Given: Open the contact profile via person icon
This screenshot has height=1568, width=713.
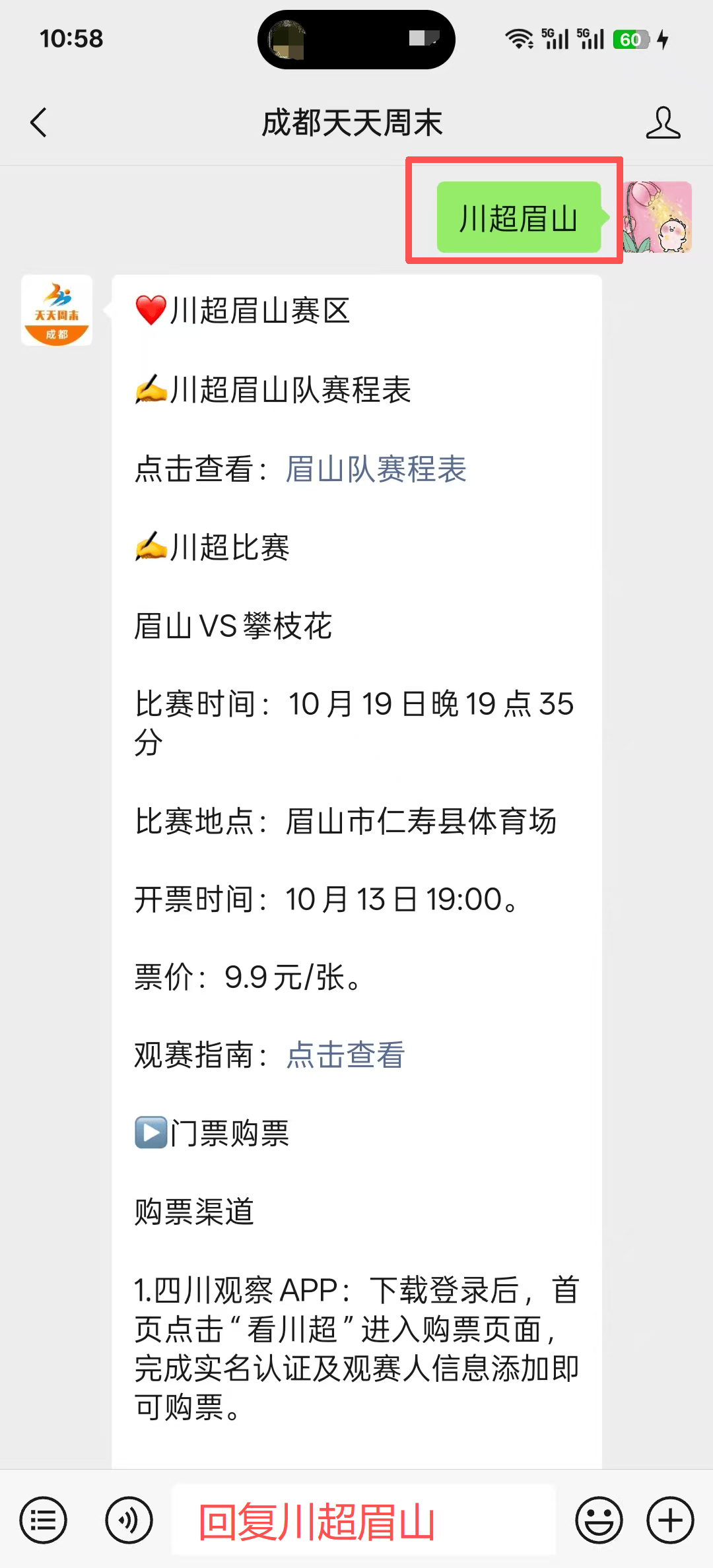Looking at the screenshot, I should coord(664,123).
